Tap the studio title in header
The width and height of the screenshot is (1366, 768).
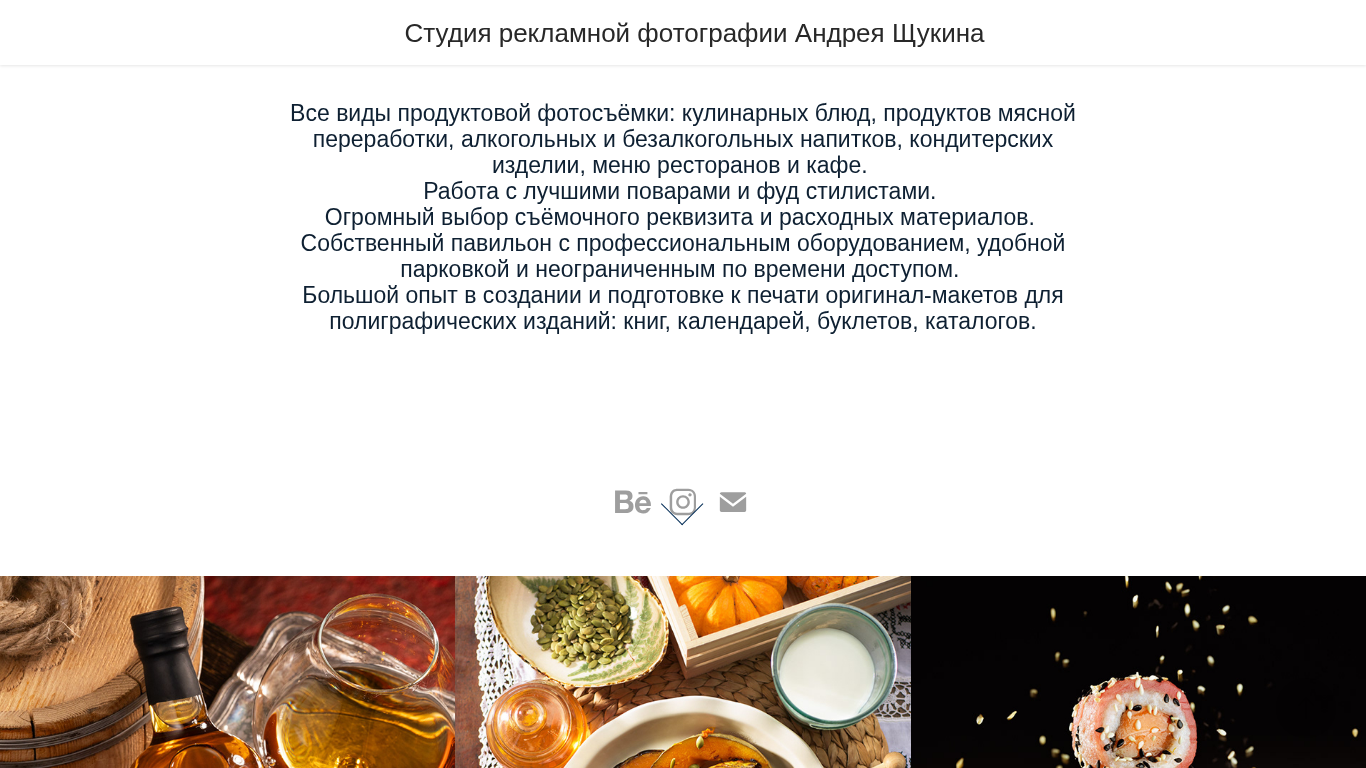694,33
